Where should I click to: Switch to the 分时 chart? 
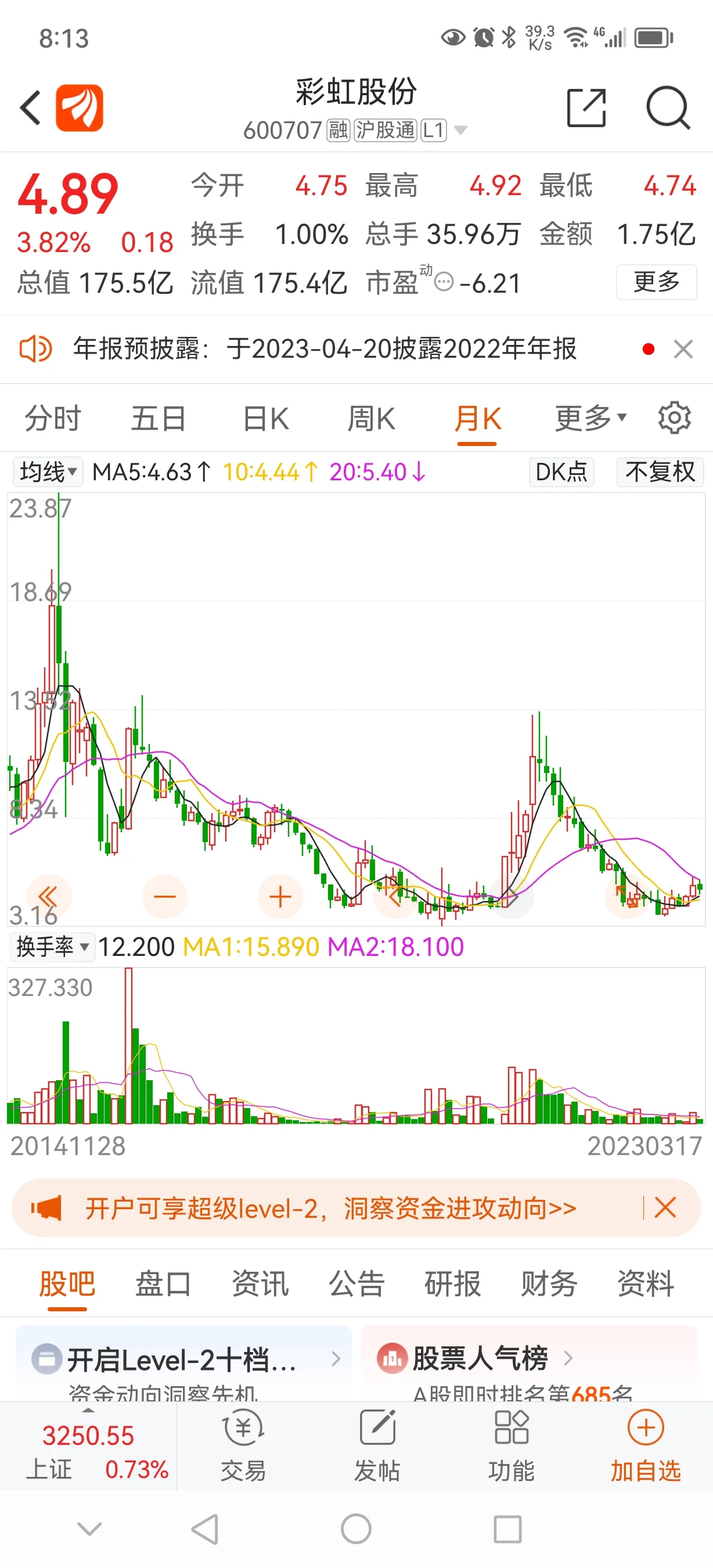pyautogui.click(x=53, y=419)
